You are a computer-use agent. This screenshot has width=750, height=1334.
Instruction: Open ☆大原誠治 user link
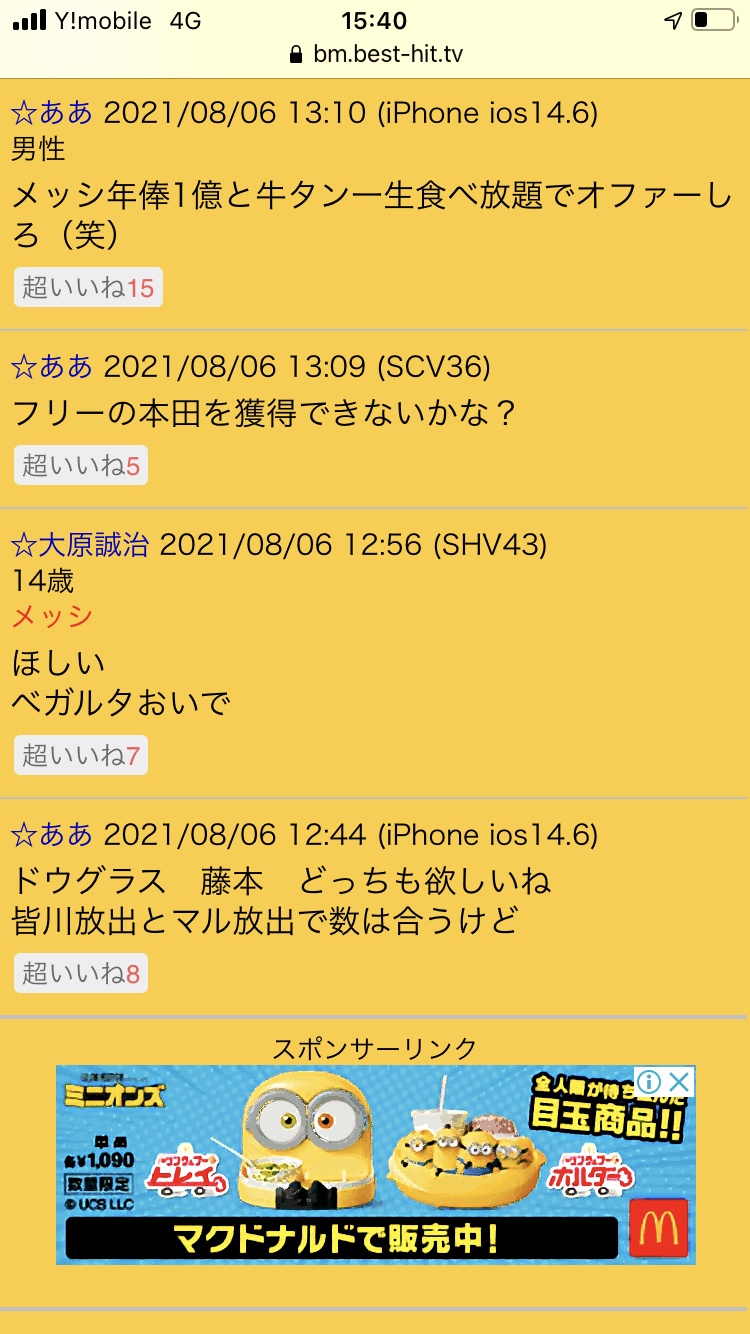click(80, 544)
